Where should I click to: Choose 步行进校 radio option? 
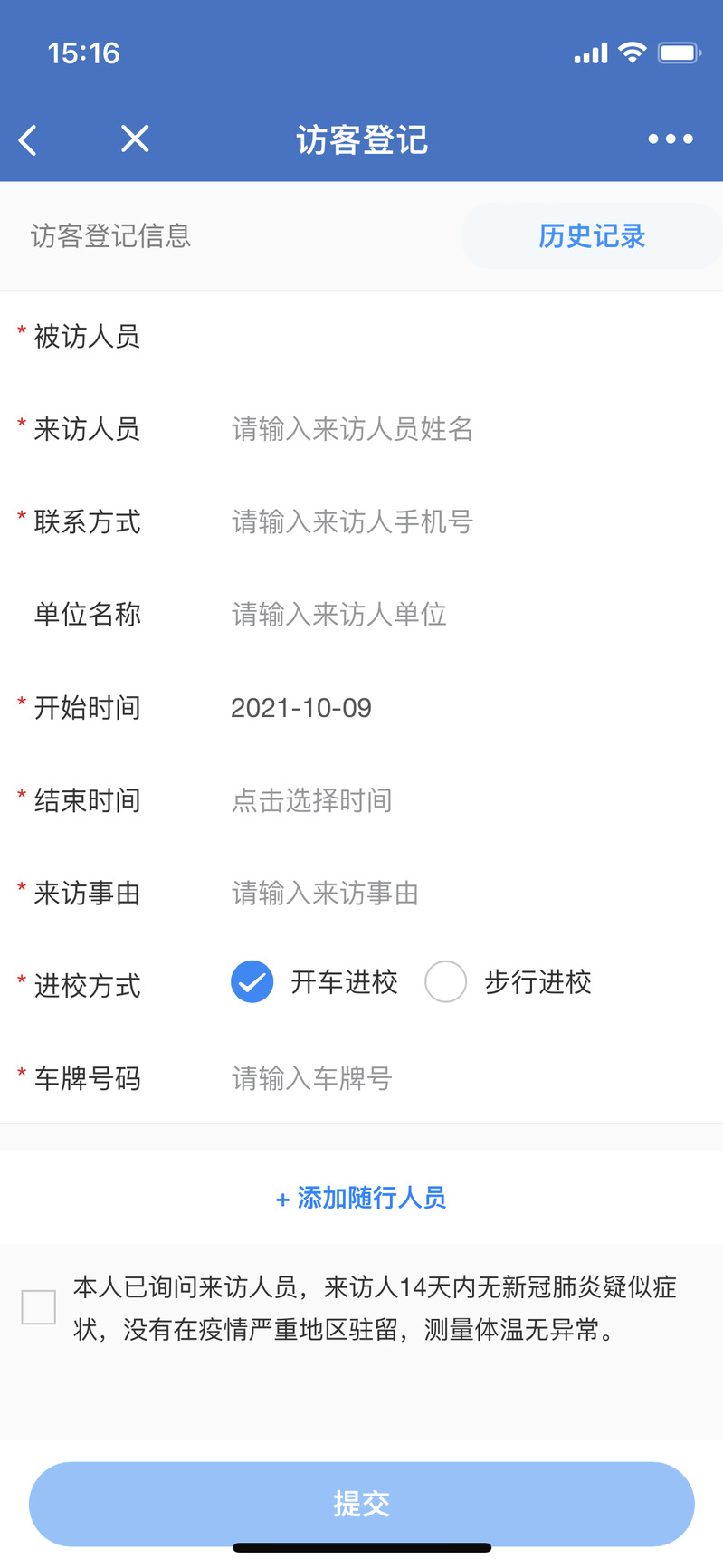[x=446, y=982]
